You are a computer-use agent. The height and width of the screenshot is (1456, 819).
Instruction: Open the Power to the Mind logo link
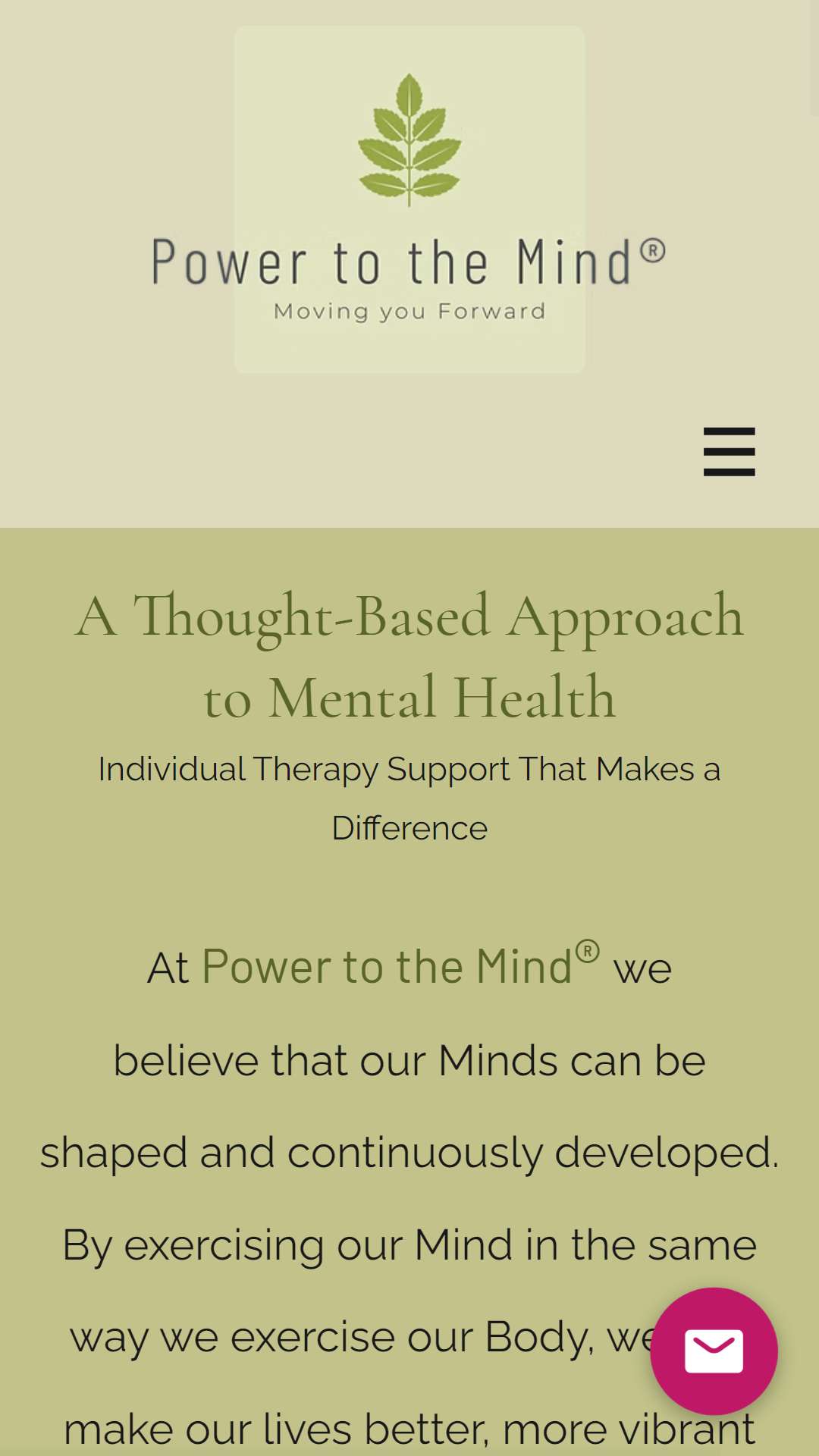[409, 199]
